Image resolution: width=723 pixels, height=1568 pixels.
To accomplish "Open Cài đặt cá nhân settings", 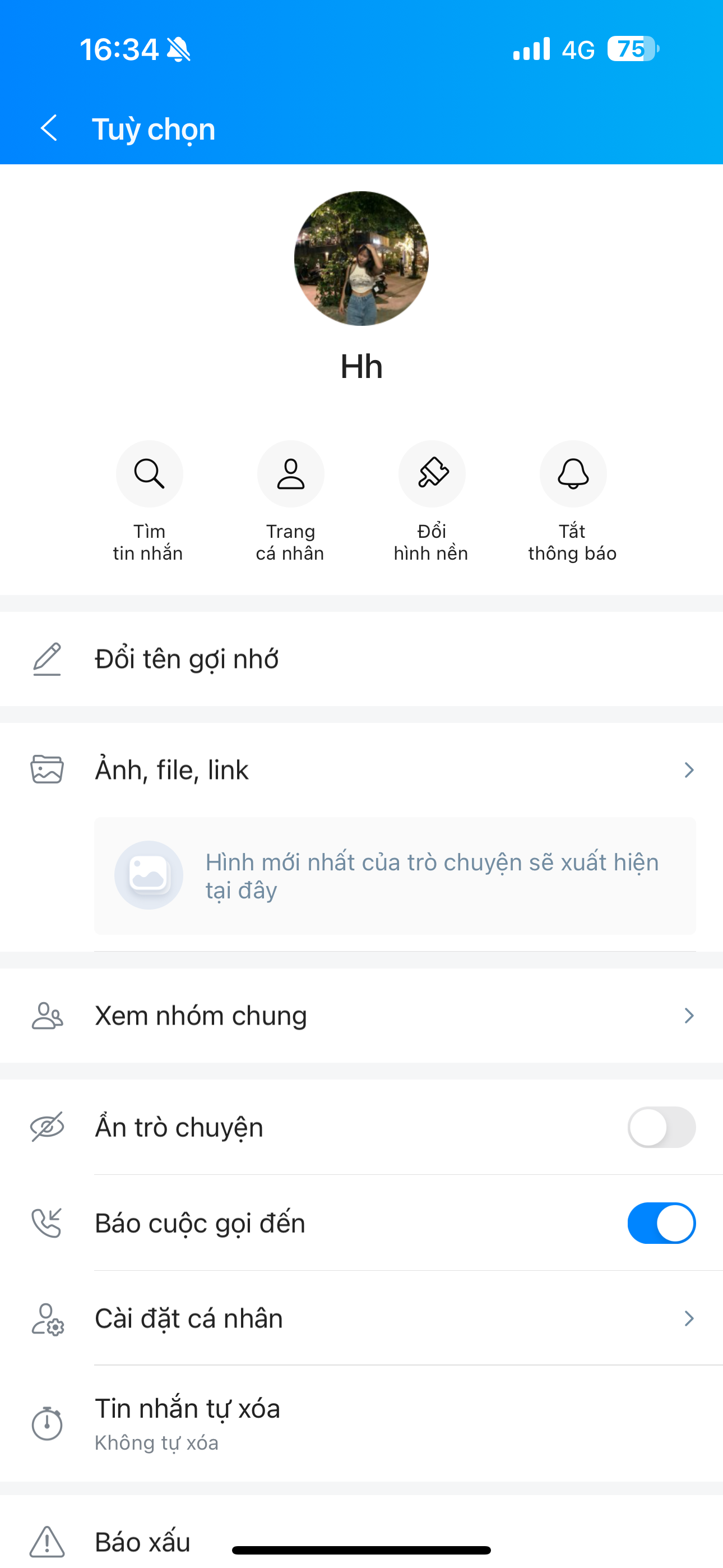I will click(361, 1318).
